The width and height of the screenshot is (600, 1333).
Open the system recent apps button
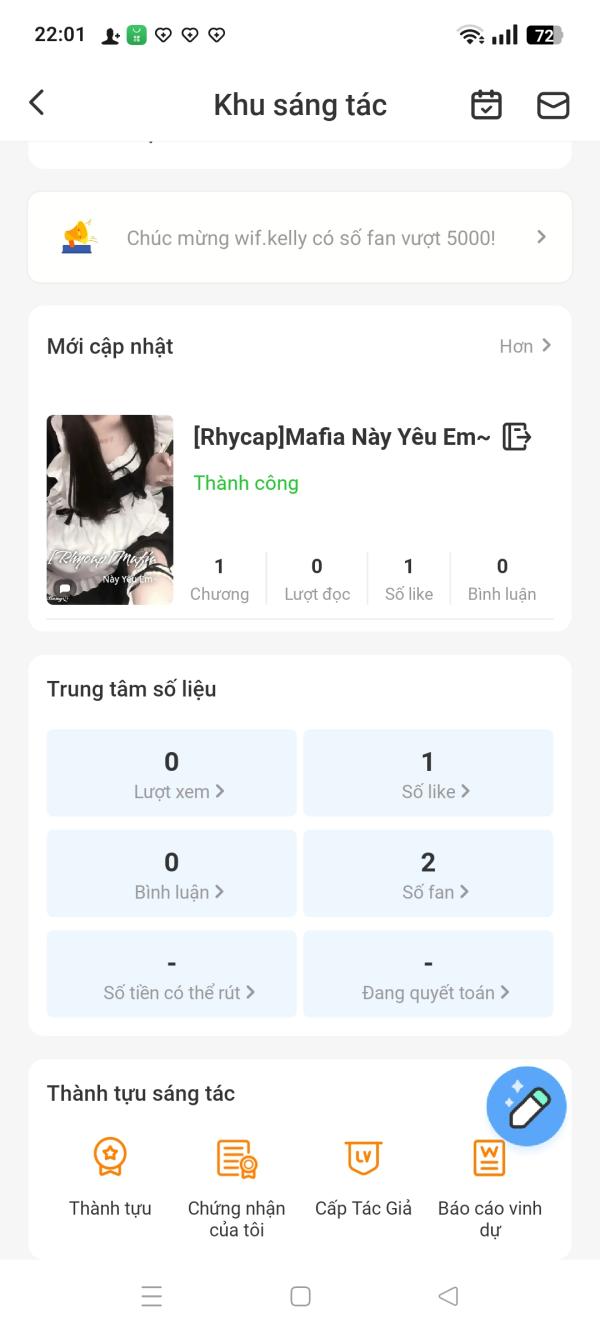(152, 1296)
